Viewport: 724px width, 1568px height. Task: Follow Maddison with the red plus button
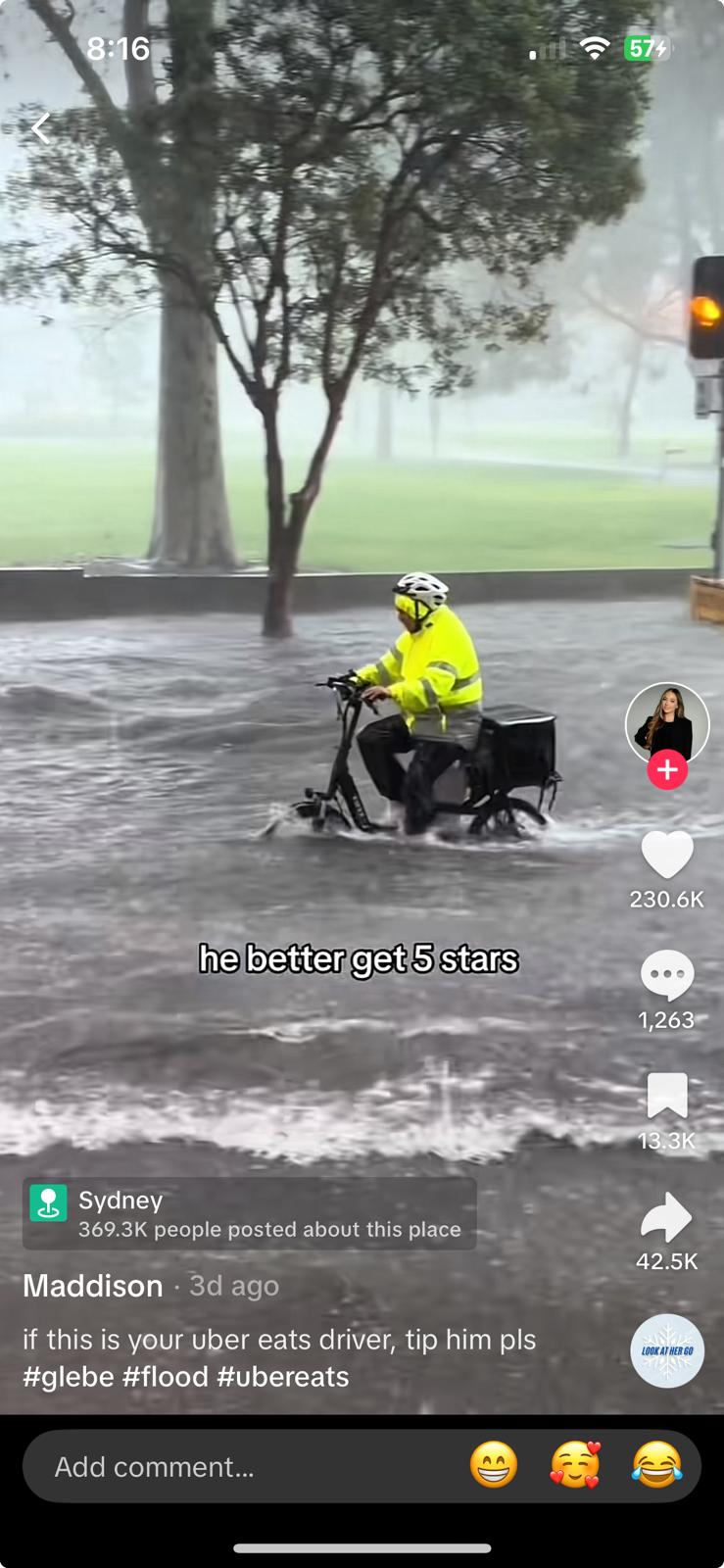tap(667, 770)
